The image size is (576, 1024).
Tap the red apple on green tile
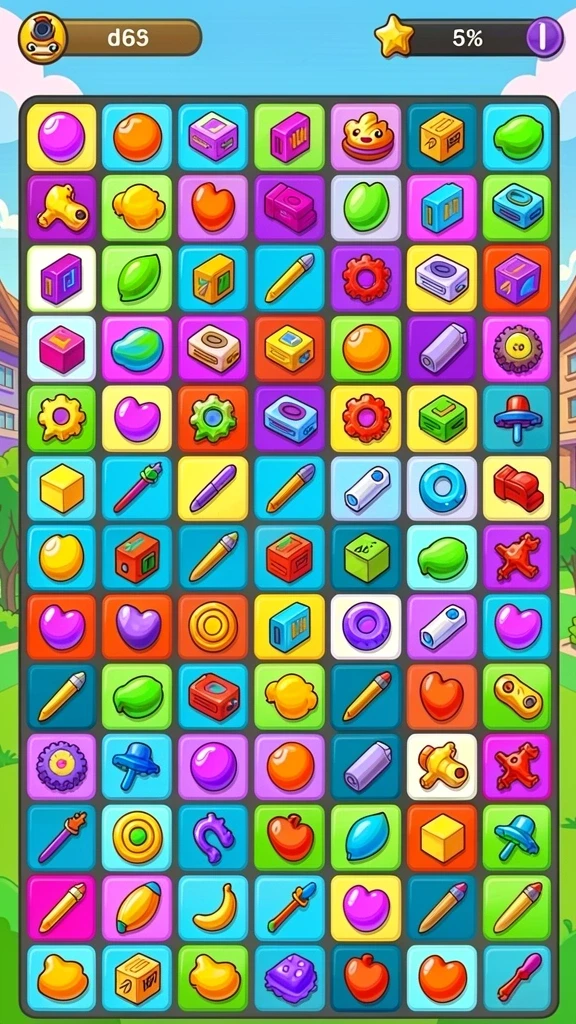coord(290,839)
